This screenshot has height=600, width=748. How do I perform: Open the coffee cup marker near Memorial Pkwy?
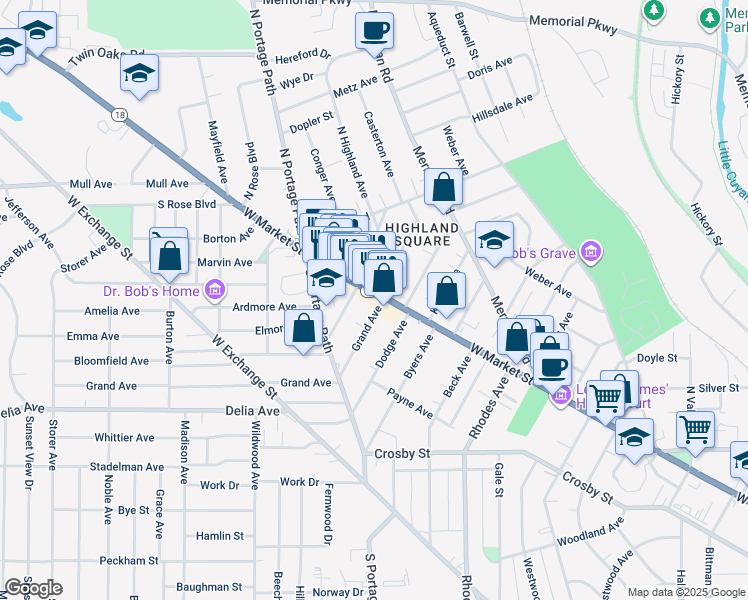click(x=375, y=31)
